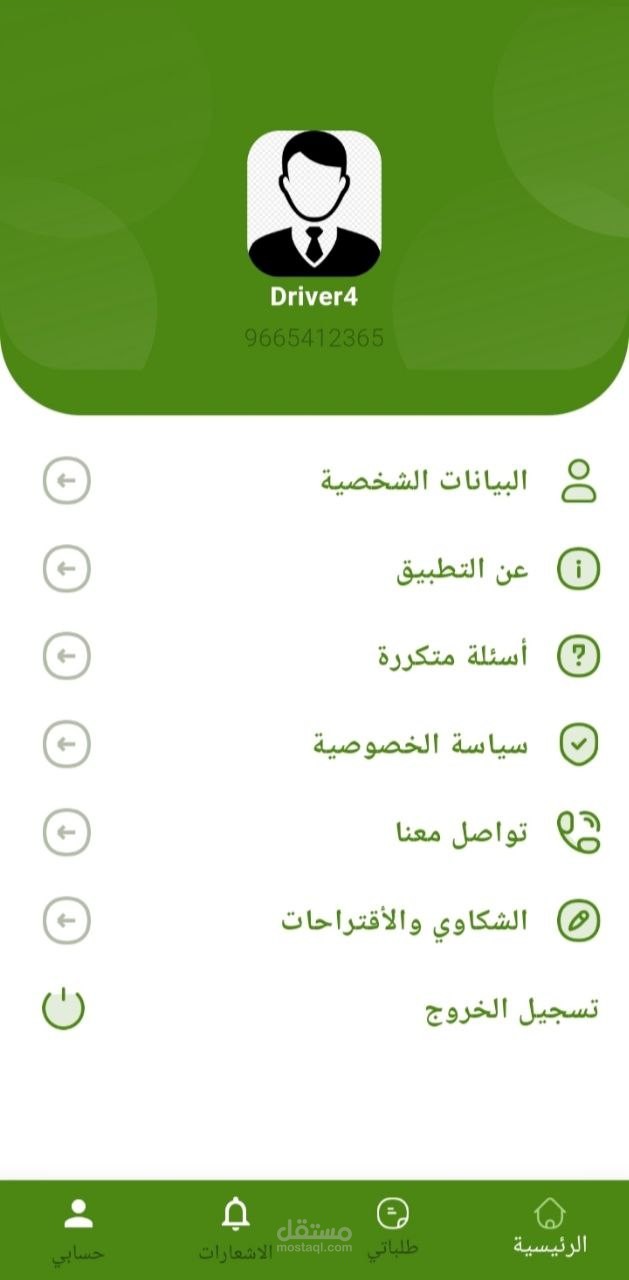Switch to طلباتي orders tab

(x=392, y=1226)
